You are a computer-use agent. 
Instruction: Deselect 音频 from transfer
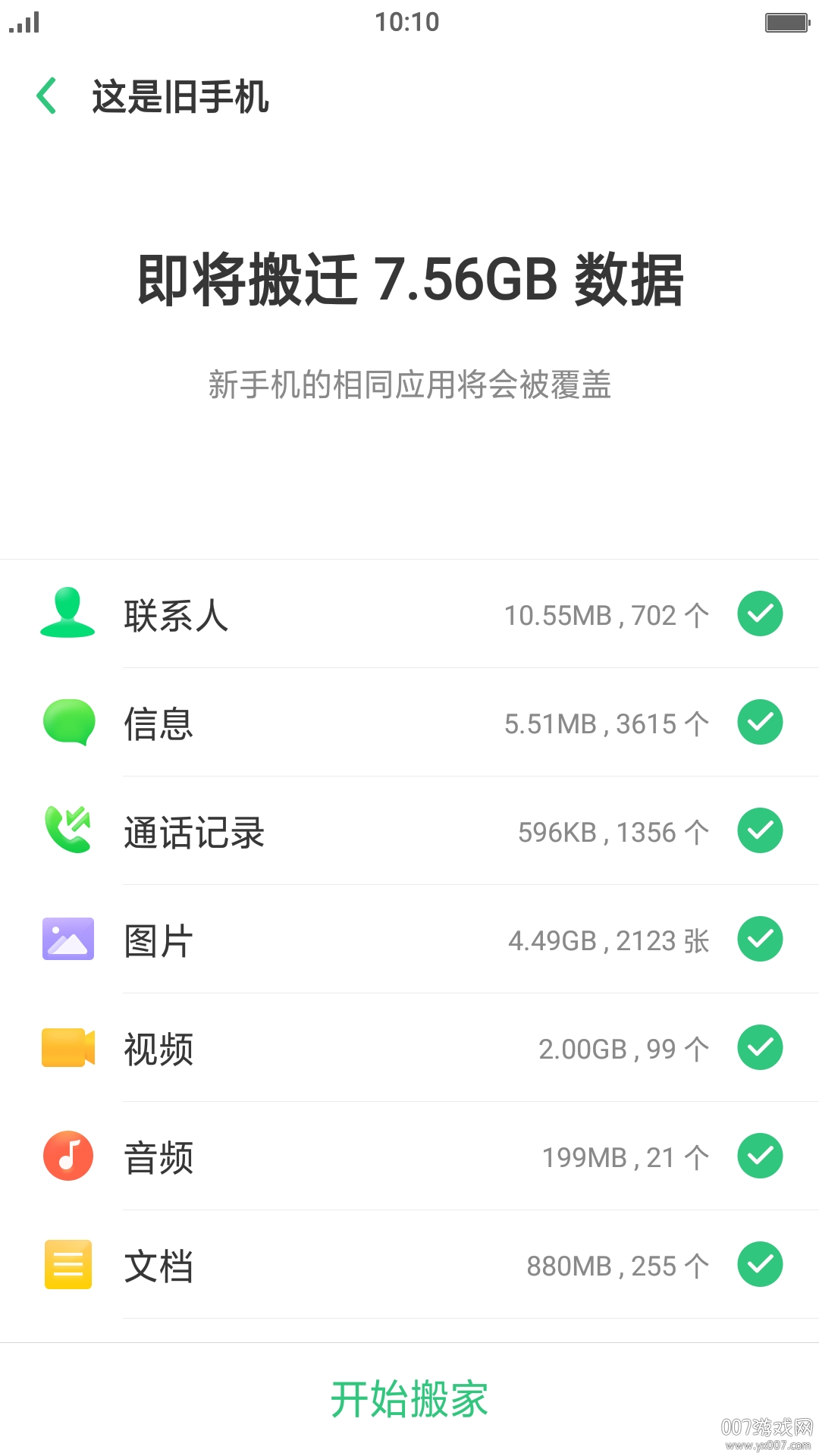[x=760, y=1156]
